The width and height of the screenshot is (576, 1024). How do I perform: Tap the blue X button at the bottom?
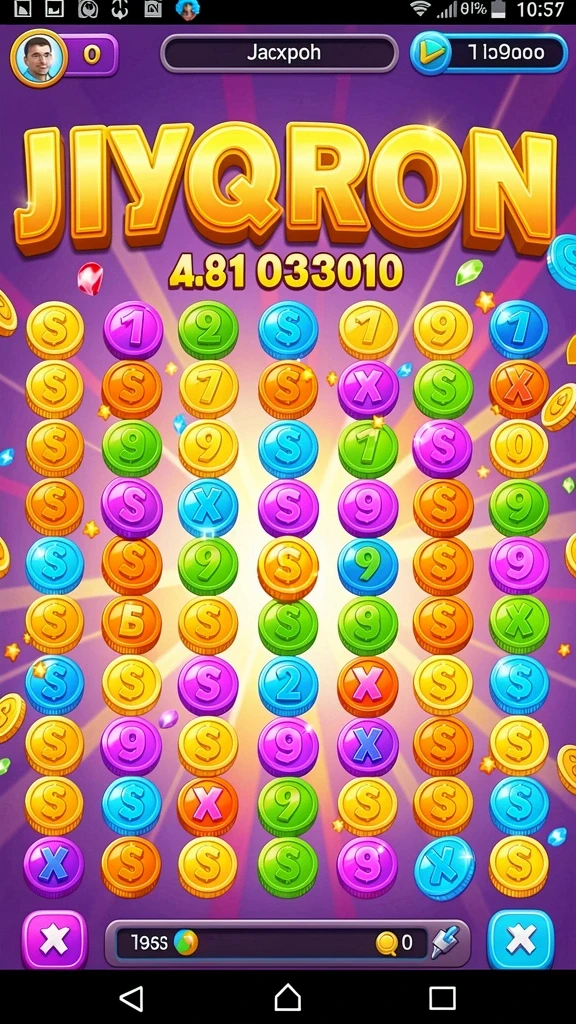pyautogui.click(x=520, y=940)
